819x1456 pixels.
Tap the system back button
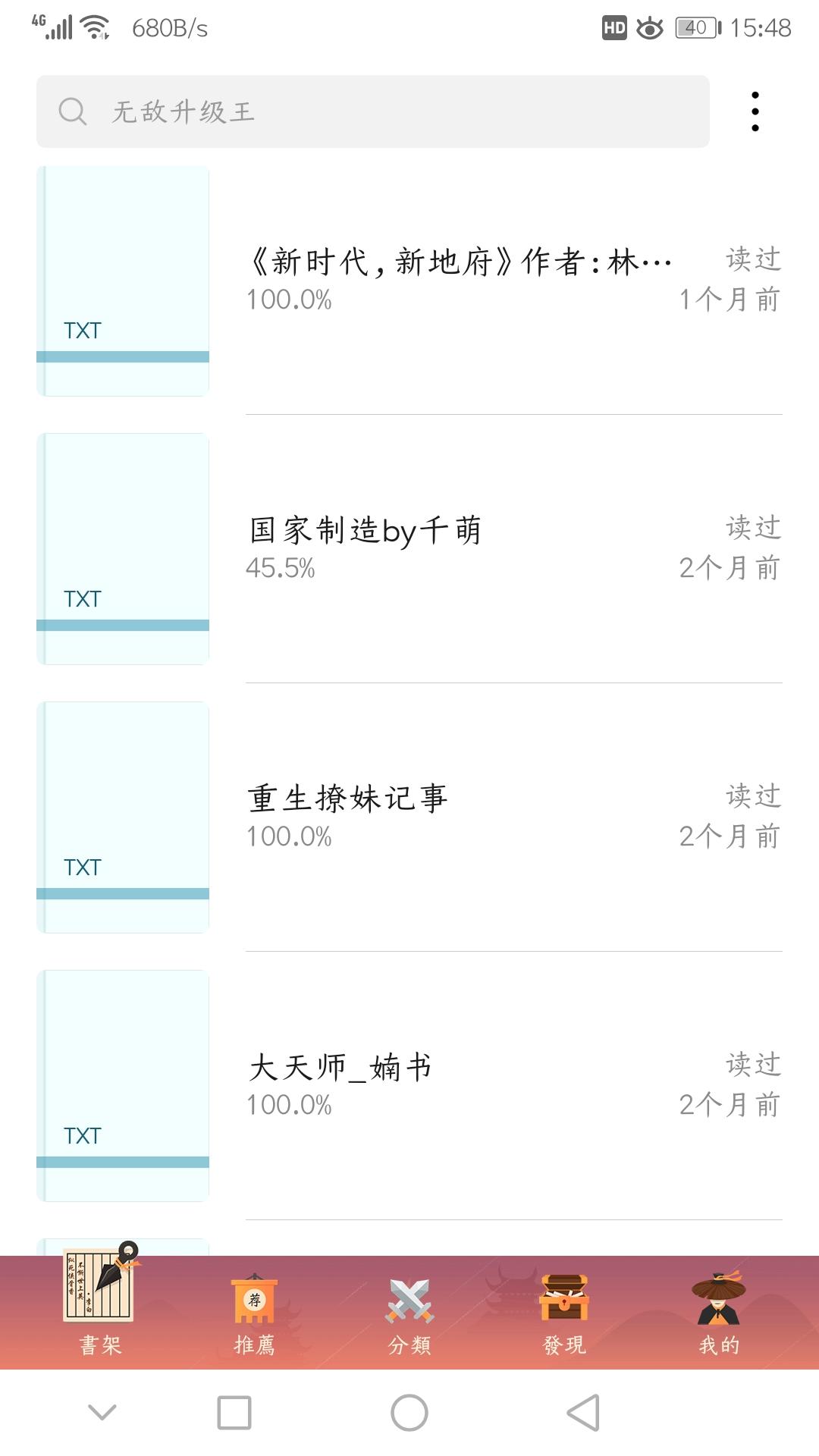[x=583, y=1413]
